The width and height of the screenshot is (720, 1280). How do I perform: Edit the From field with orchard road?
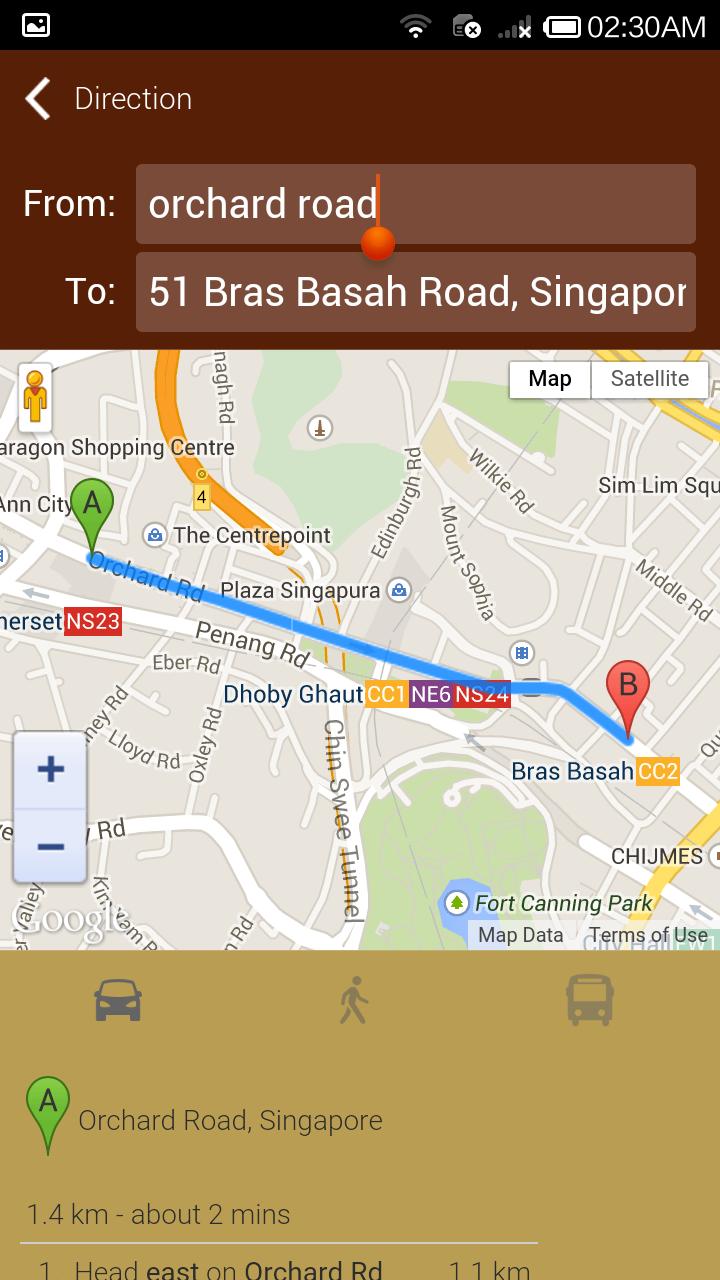415,204
